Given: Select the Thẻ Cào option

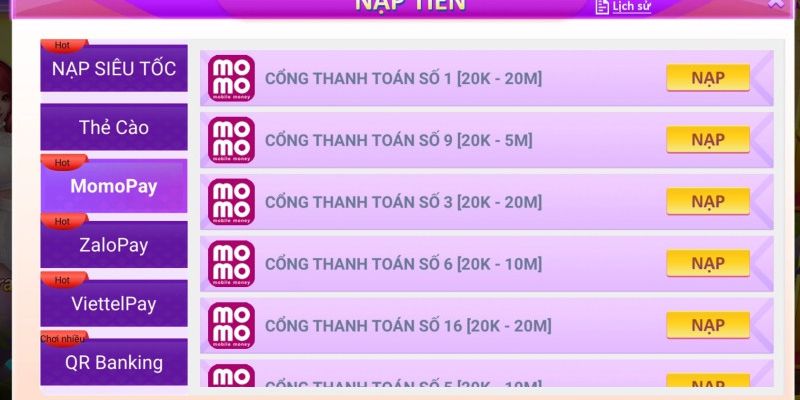Looking at the screenshot, I should (114, 128).
